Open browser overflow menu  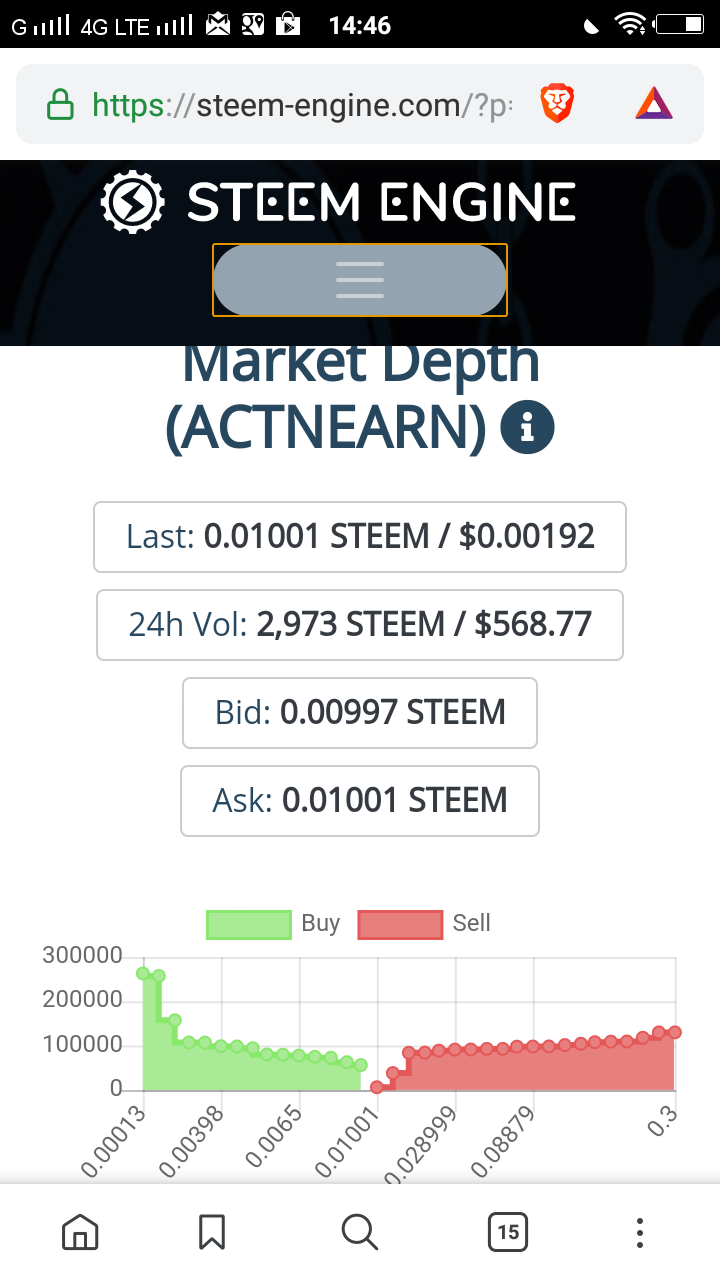point(640,1232)
